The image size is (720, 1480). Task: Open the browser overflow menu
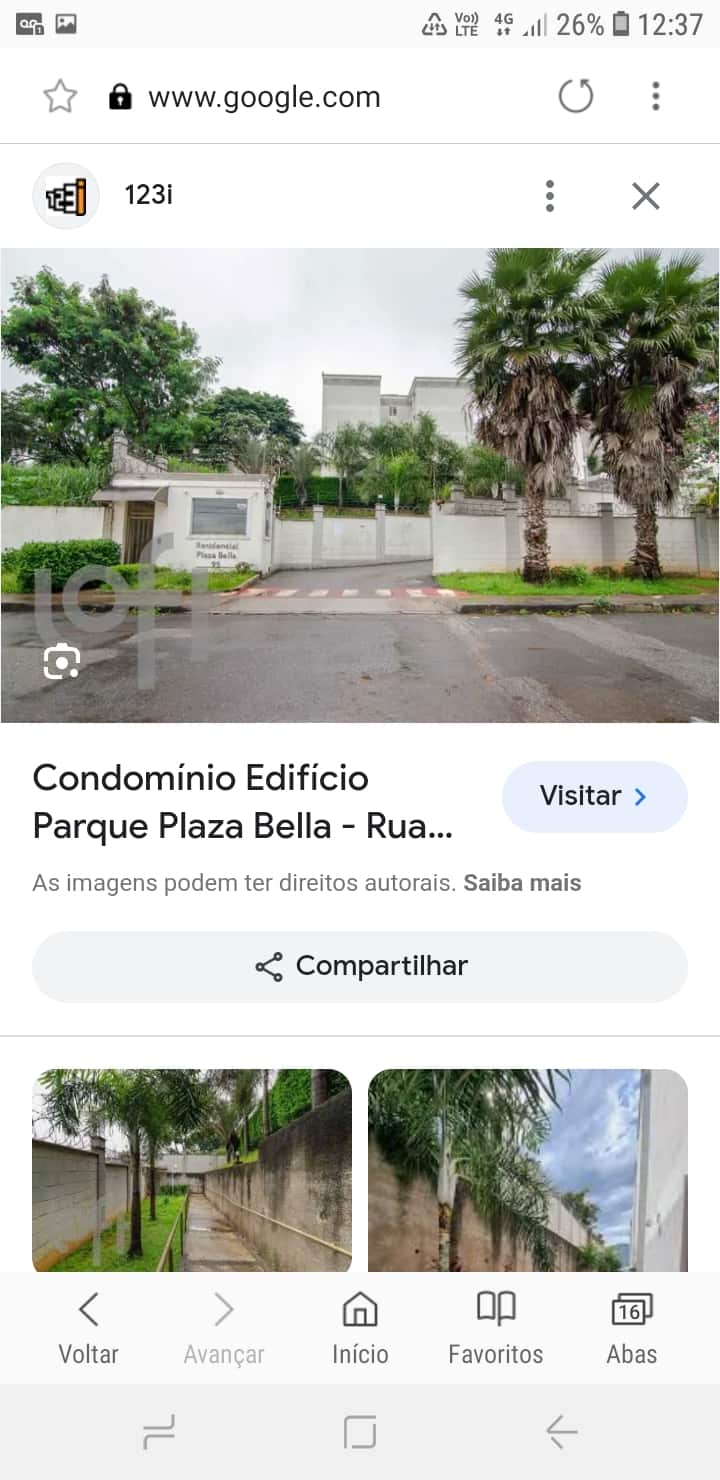pos(655,97)
